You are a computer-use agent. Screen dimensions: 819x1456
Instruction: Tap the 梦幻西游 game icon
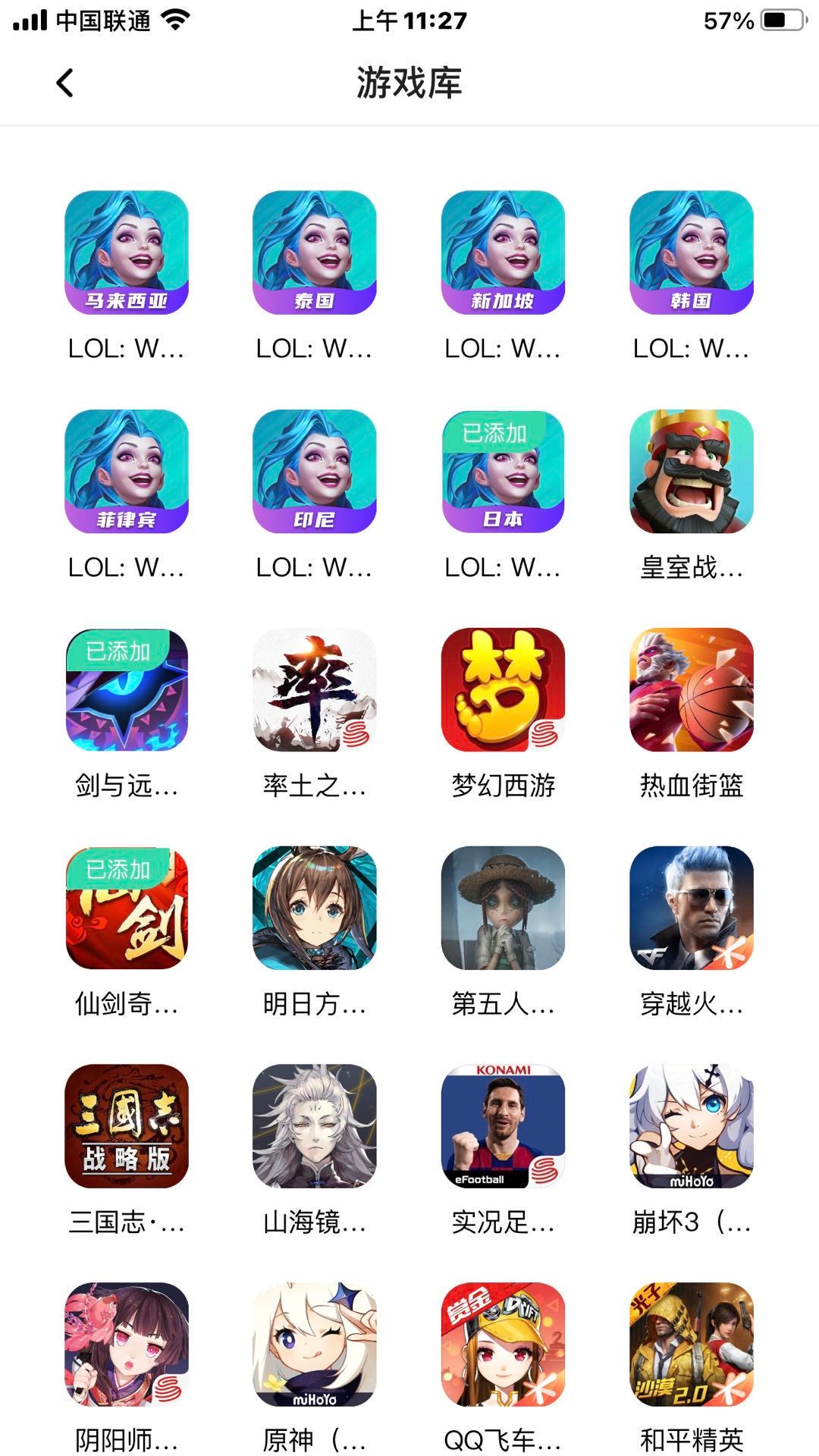click(x=503, y=689)
